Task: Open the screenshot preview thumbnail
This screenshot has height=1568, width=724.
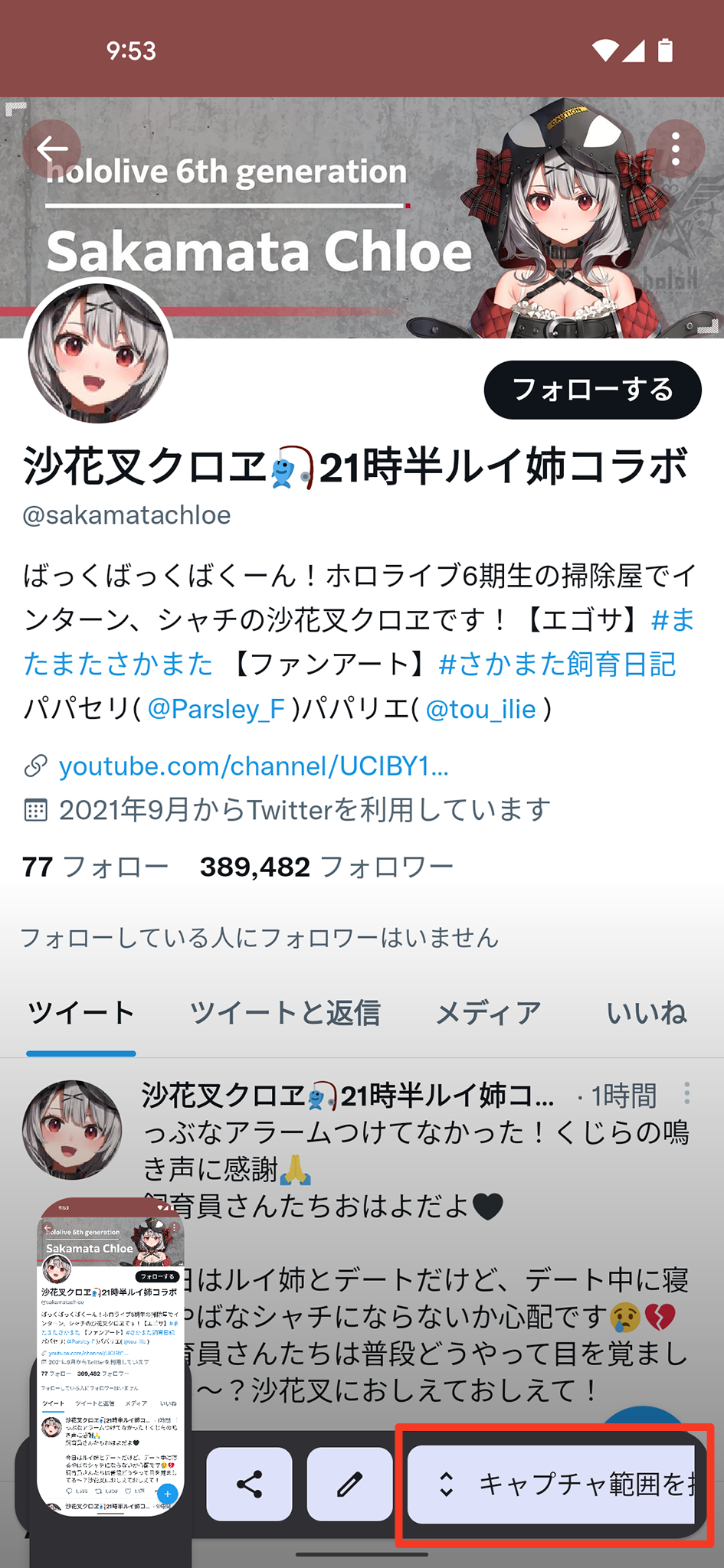Action: point(110,1357)
